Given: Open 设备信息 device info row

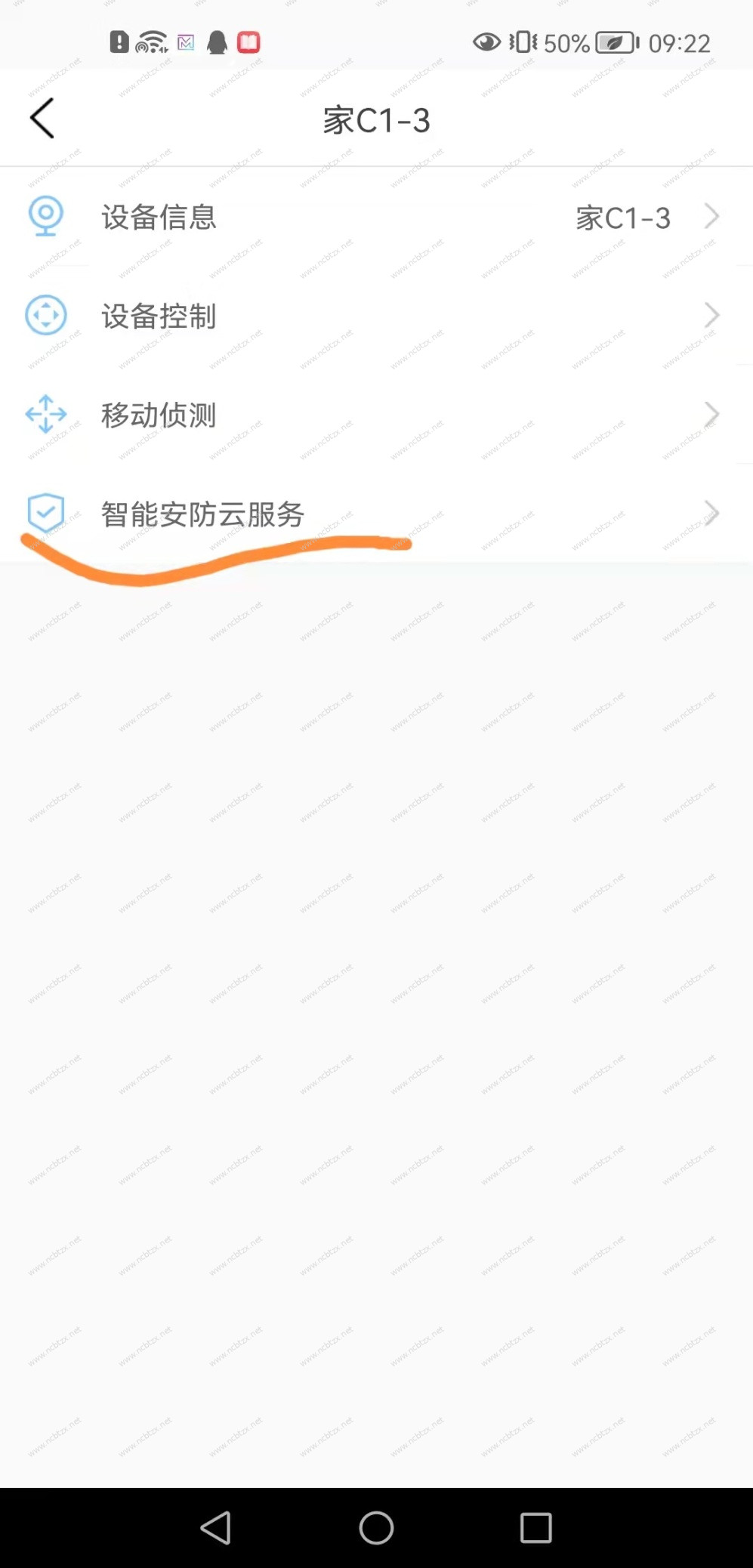Looking at the screenshot, I should click(376, 218).
